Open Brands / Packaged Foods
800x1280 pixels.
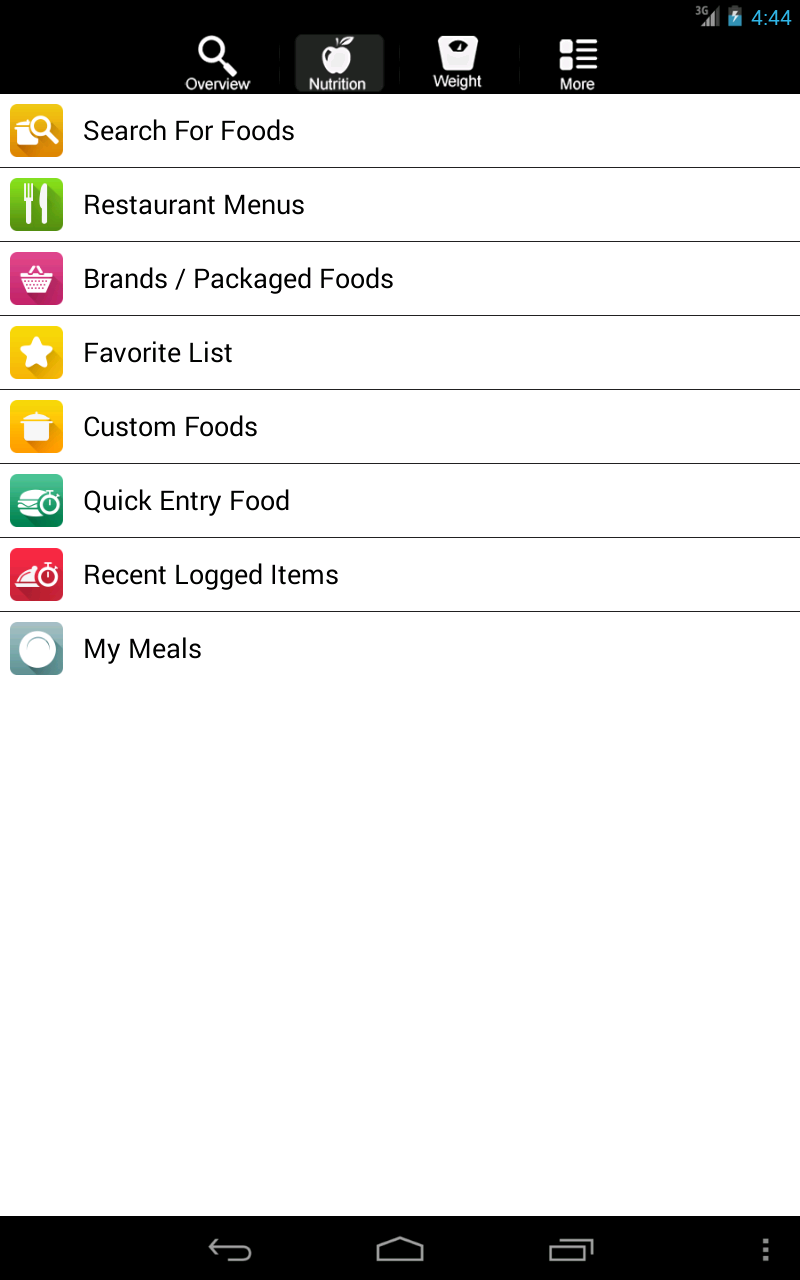tap(400, 278)
